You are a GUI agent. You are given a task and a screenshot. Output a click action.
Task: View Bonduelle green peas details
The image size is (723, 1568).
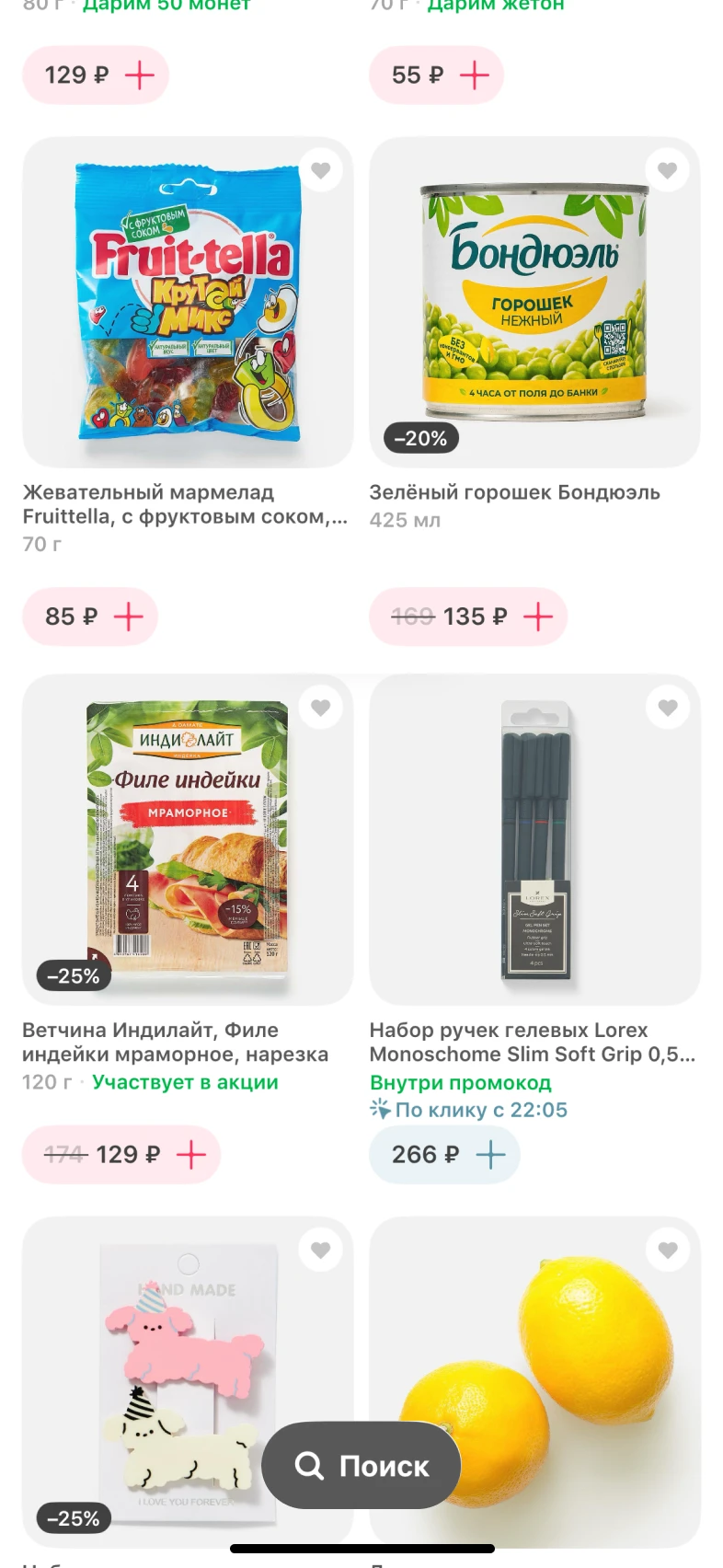pos(534,304)
